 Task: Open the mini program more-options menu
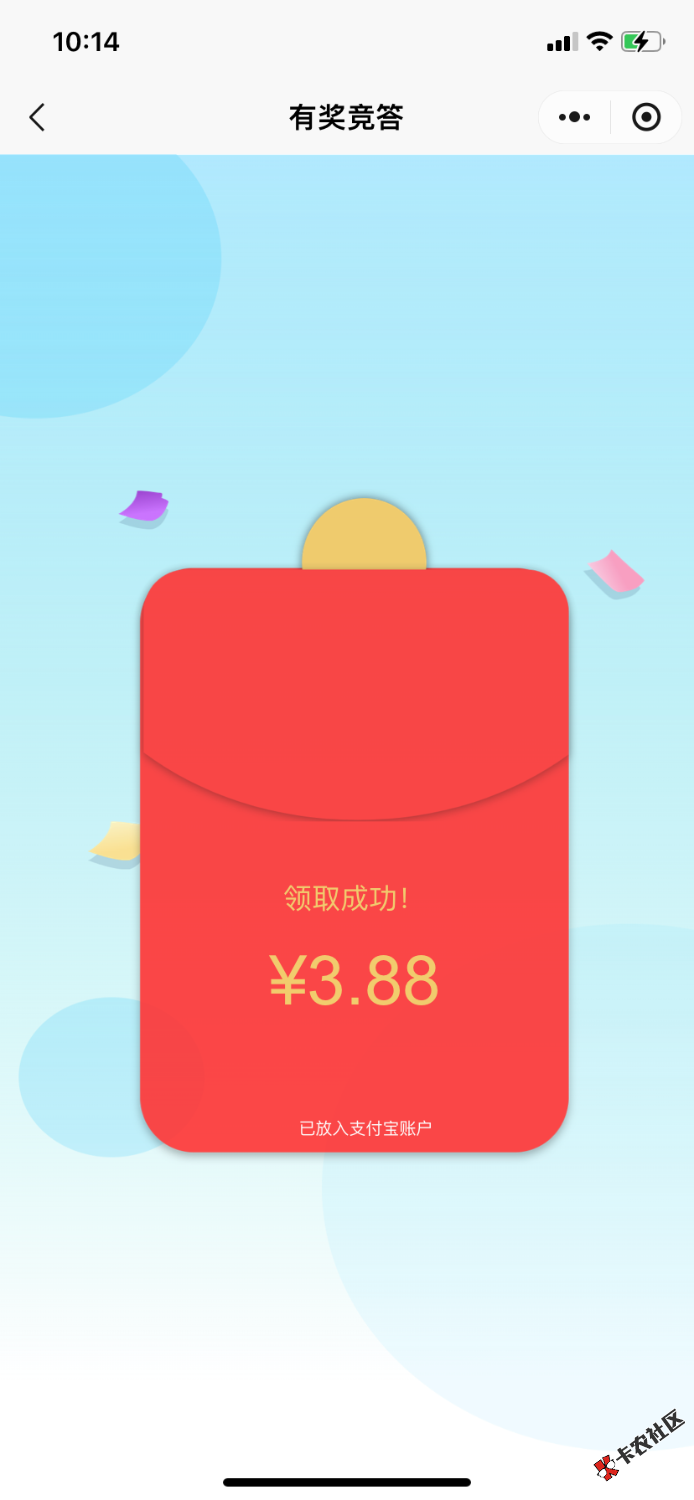point(574,118)
